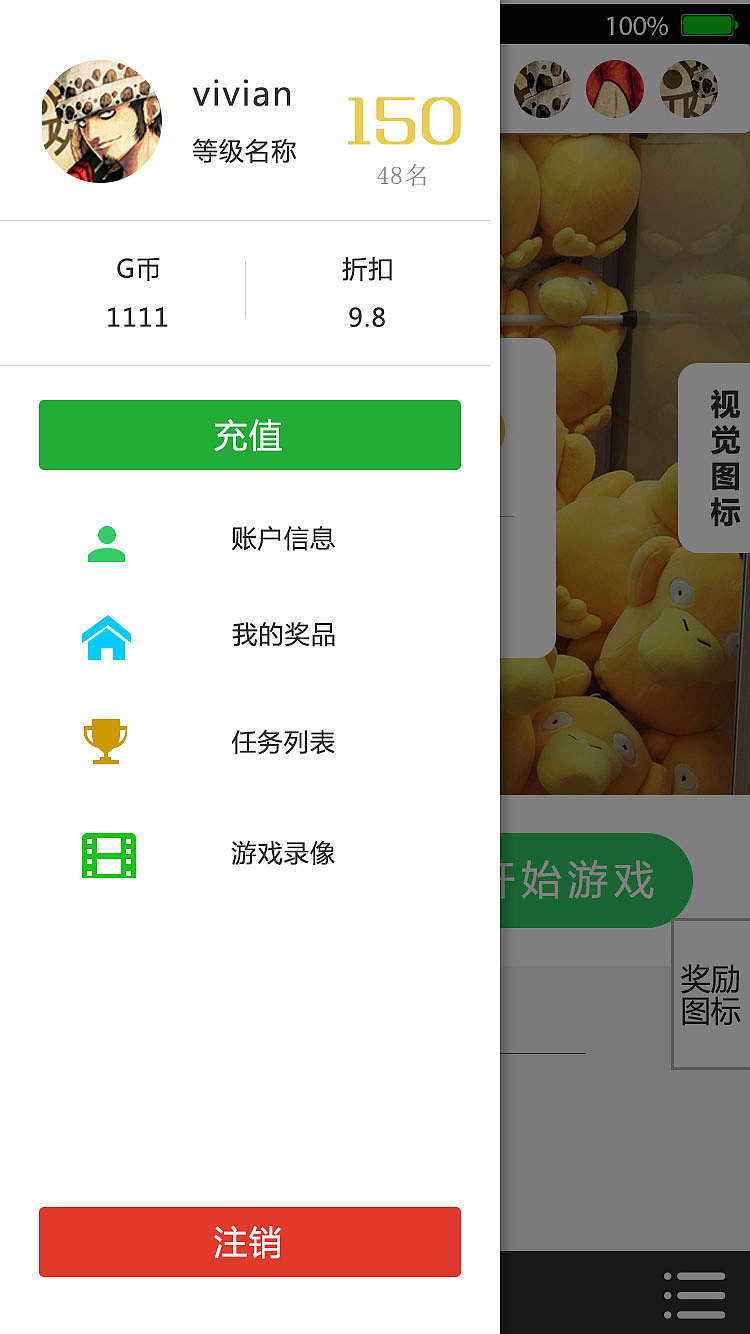The width and height of the screenshot is (750, 1334).
Task: Open the film reel icon for 游戏录像
Action: pos(107,855)
